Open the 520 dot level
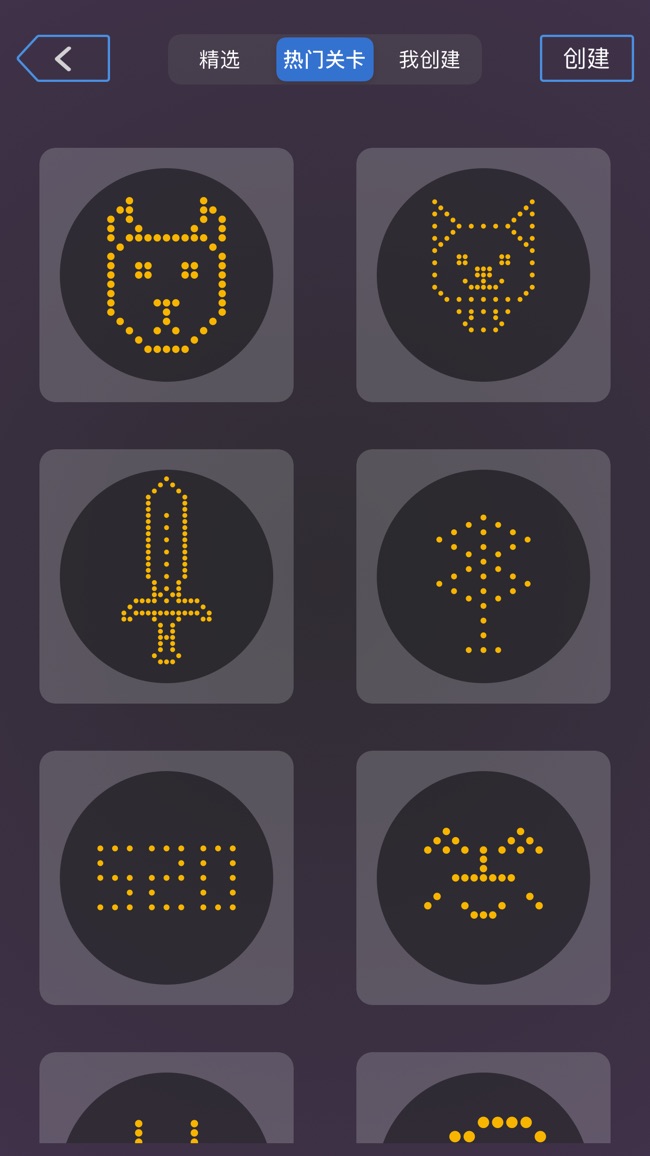The image size is (650, 1156). [x=166, y=877]
